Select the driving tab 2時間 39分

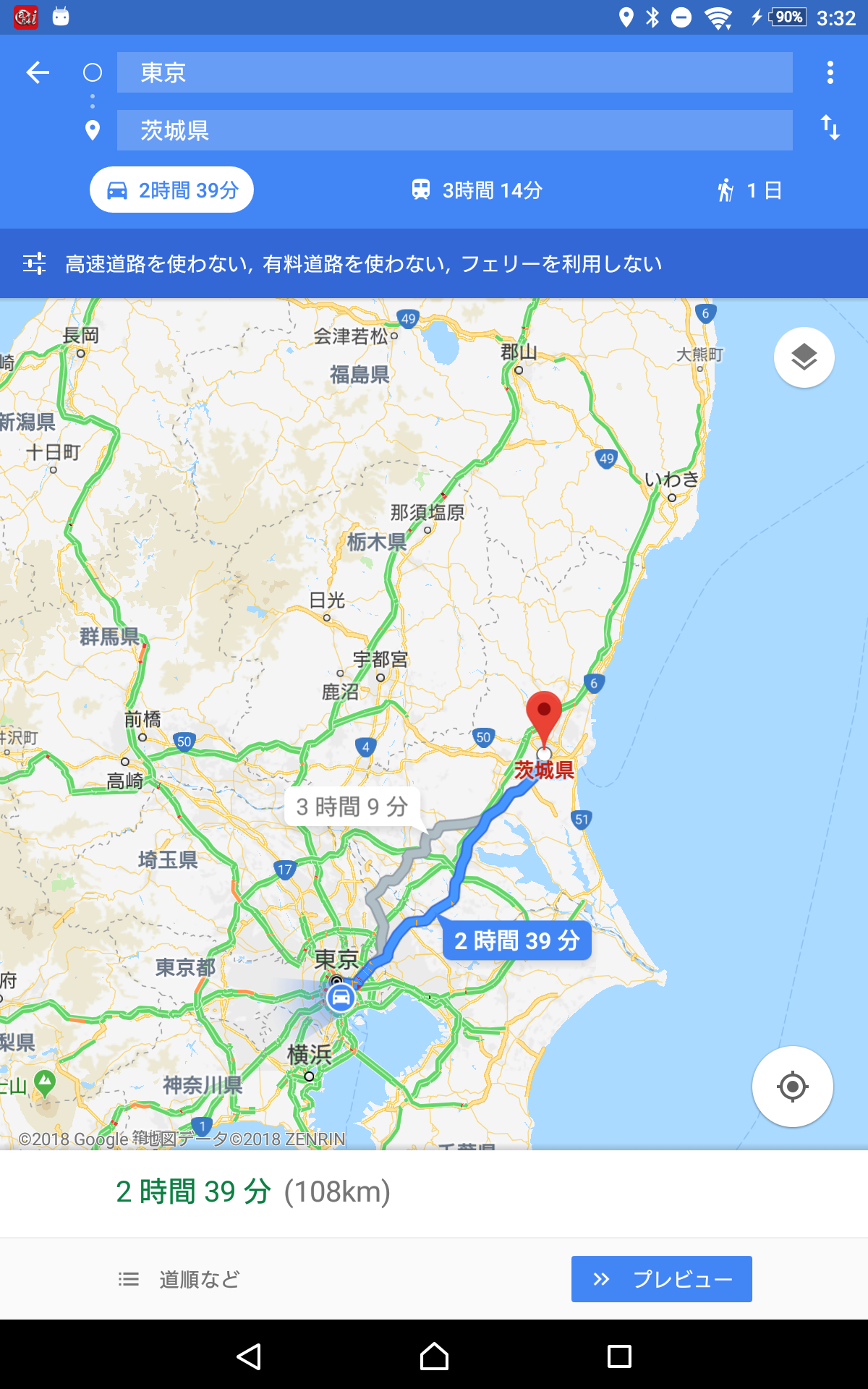point(172,190)
